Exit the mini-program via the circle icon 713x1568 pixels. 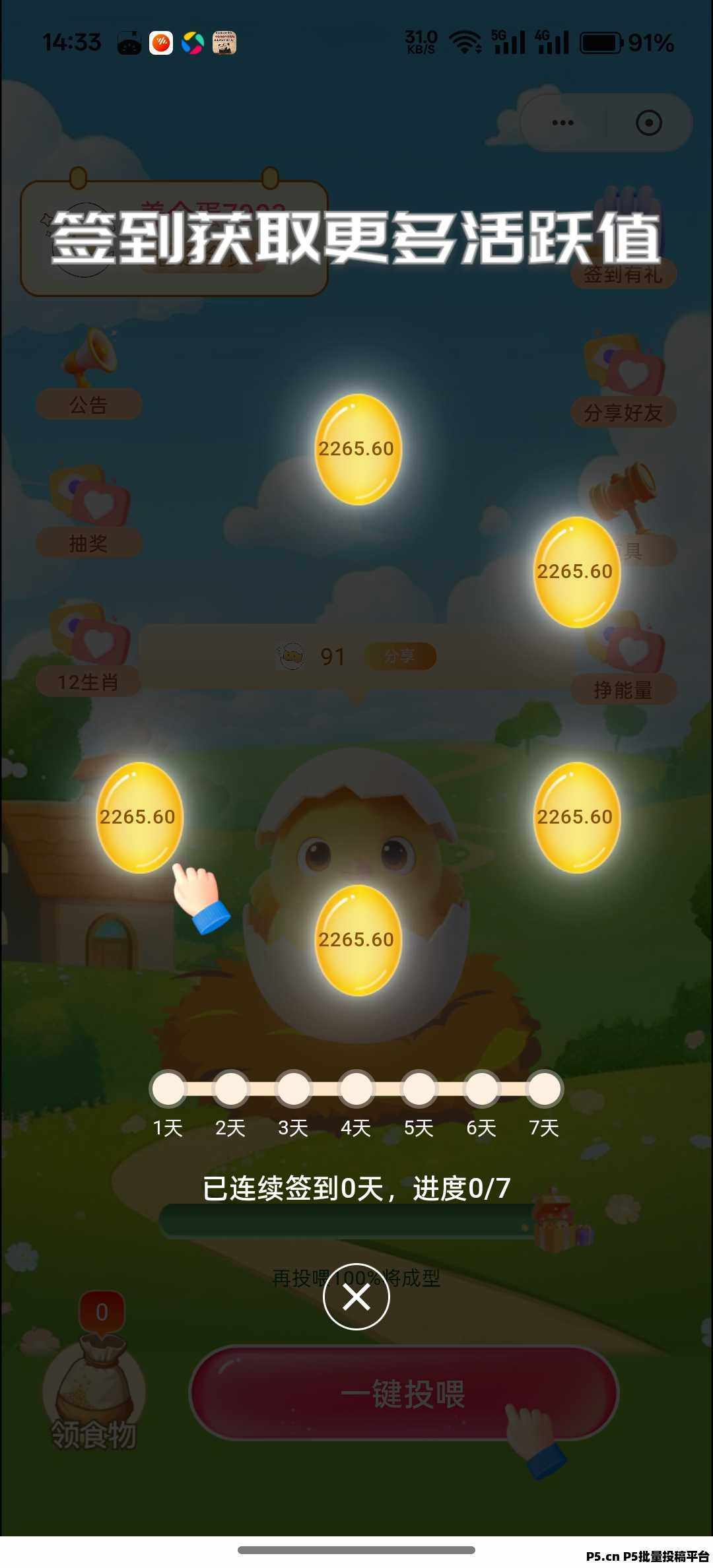(648, 123)
